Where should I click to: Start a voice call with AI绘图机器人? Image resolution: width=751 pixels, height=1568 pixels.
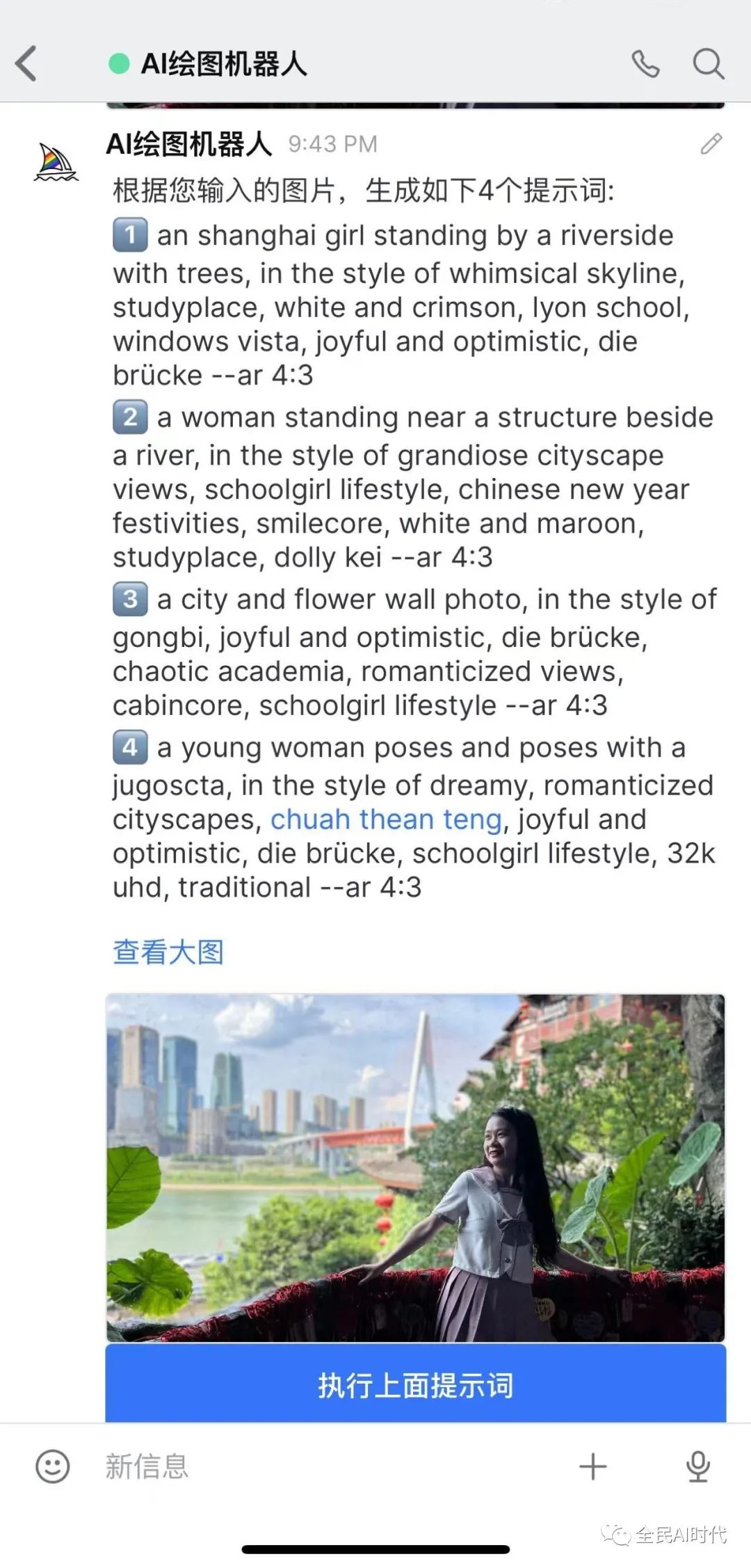645,64
